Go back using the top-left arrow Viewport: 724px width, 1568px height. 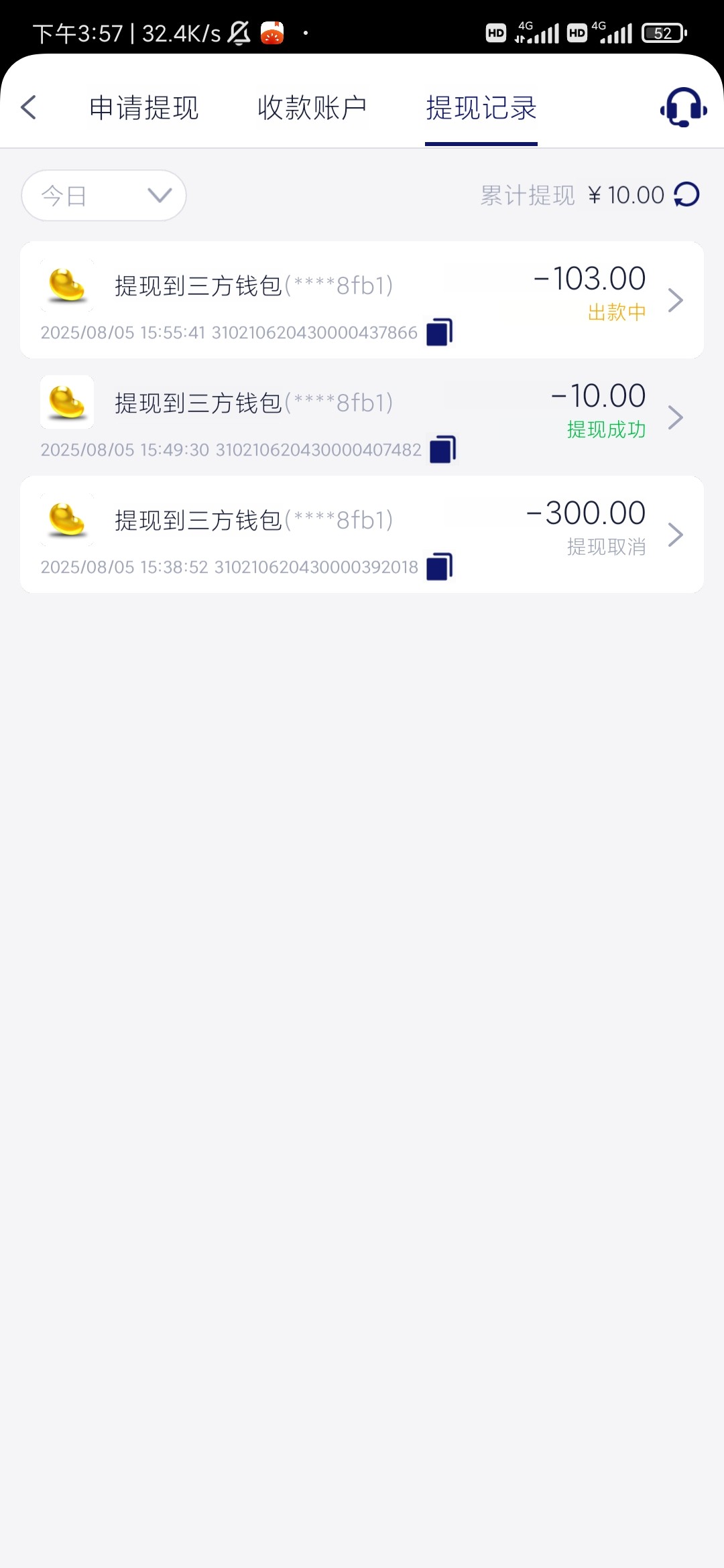(29, 107)
